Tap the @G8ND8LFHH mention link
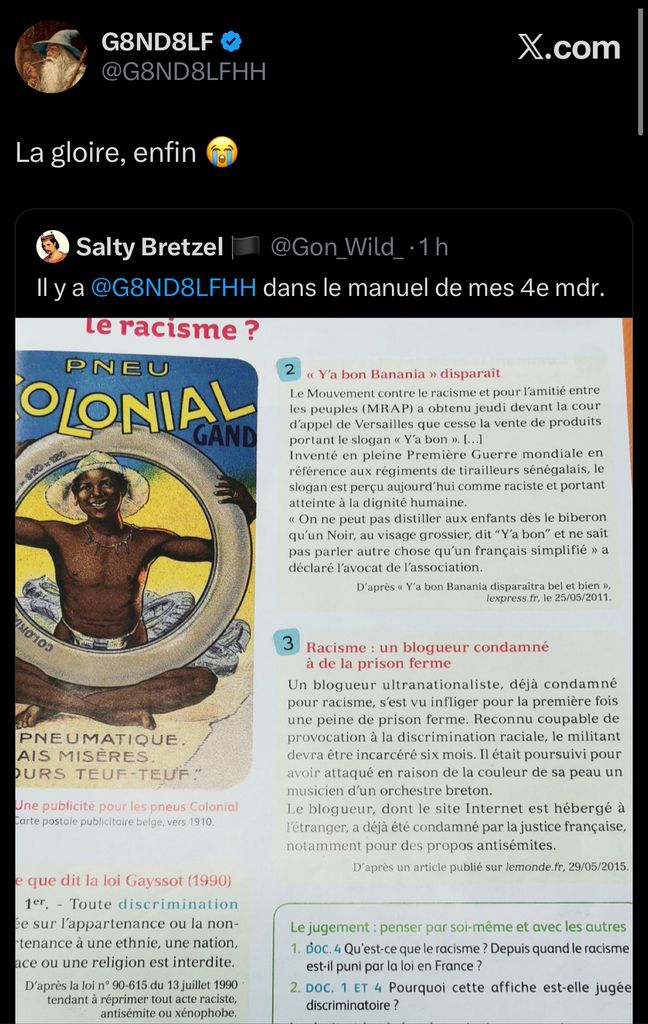The image size is (648, 1024). [x=173, y=287]
